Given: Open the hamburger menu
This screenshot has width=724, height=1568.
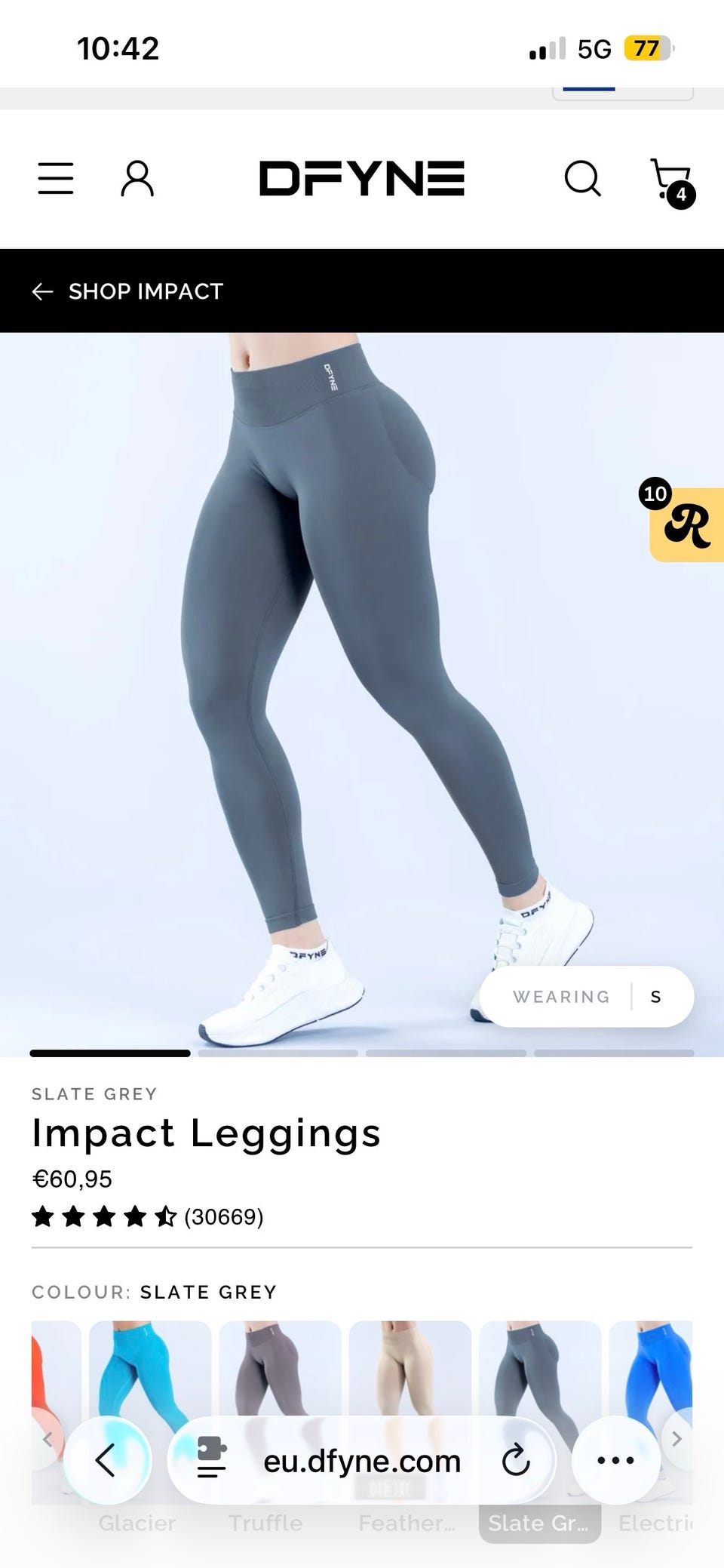Looking at the screenshot, I should click(56, 179).
